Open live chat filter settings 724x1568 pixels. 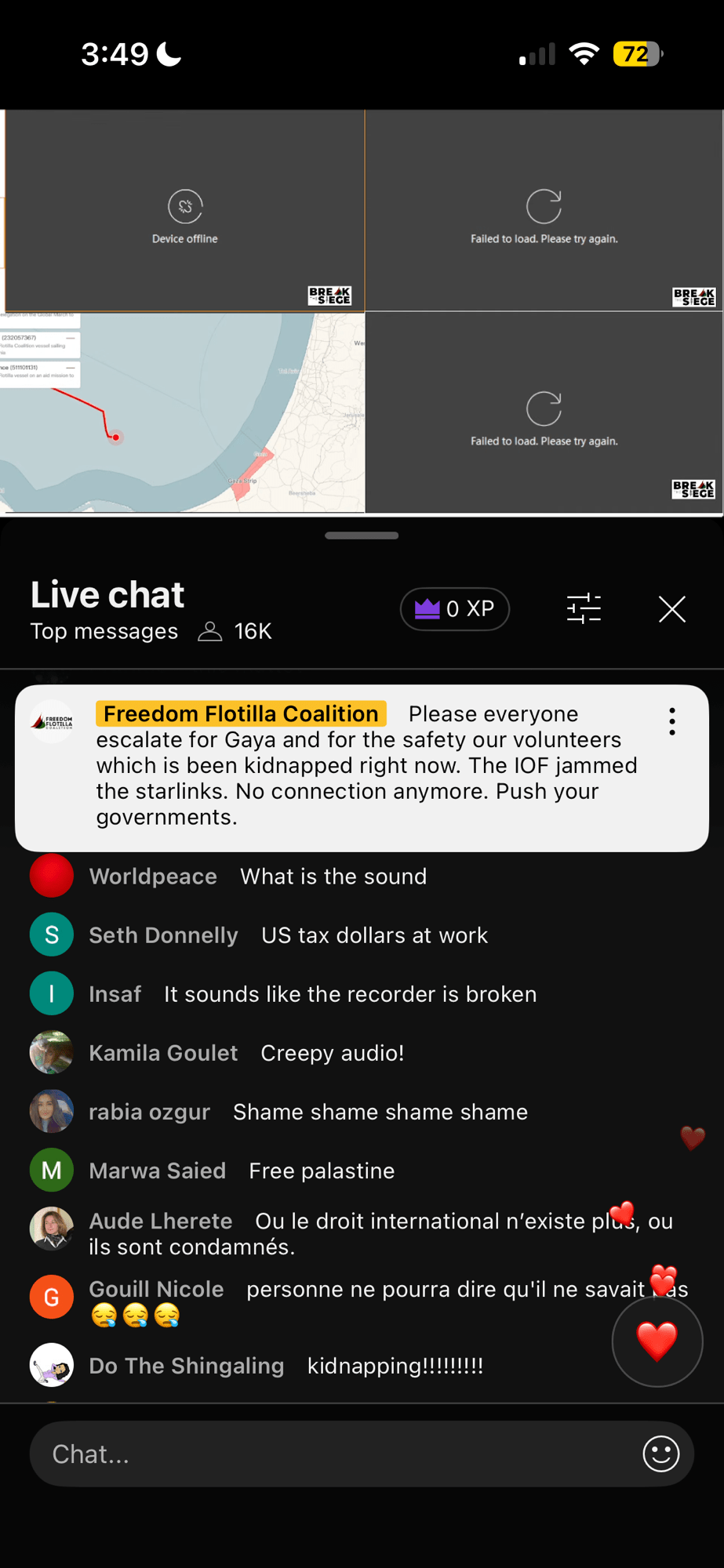584,609
